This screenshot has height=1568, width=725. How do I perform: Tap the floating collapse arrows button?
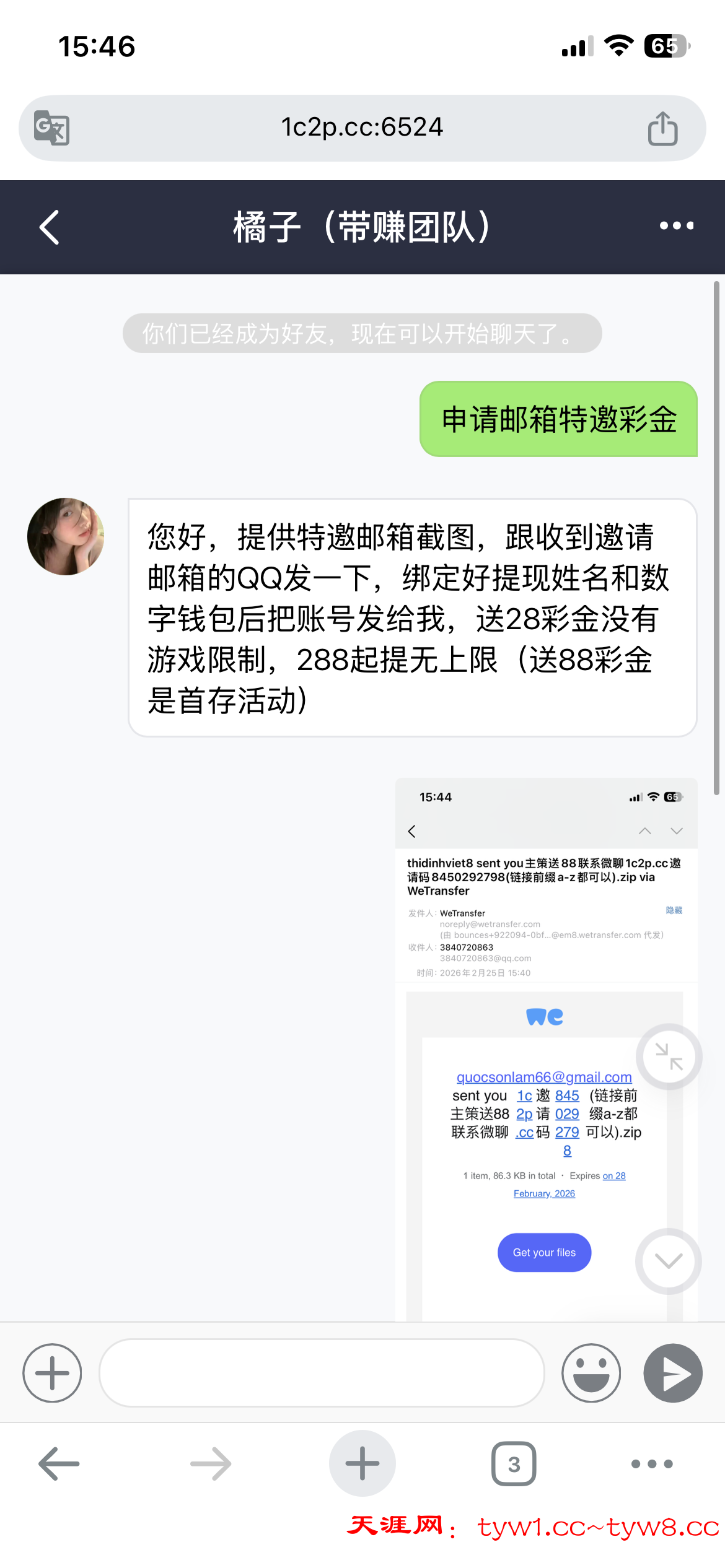point(669,1056)
